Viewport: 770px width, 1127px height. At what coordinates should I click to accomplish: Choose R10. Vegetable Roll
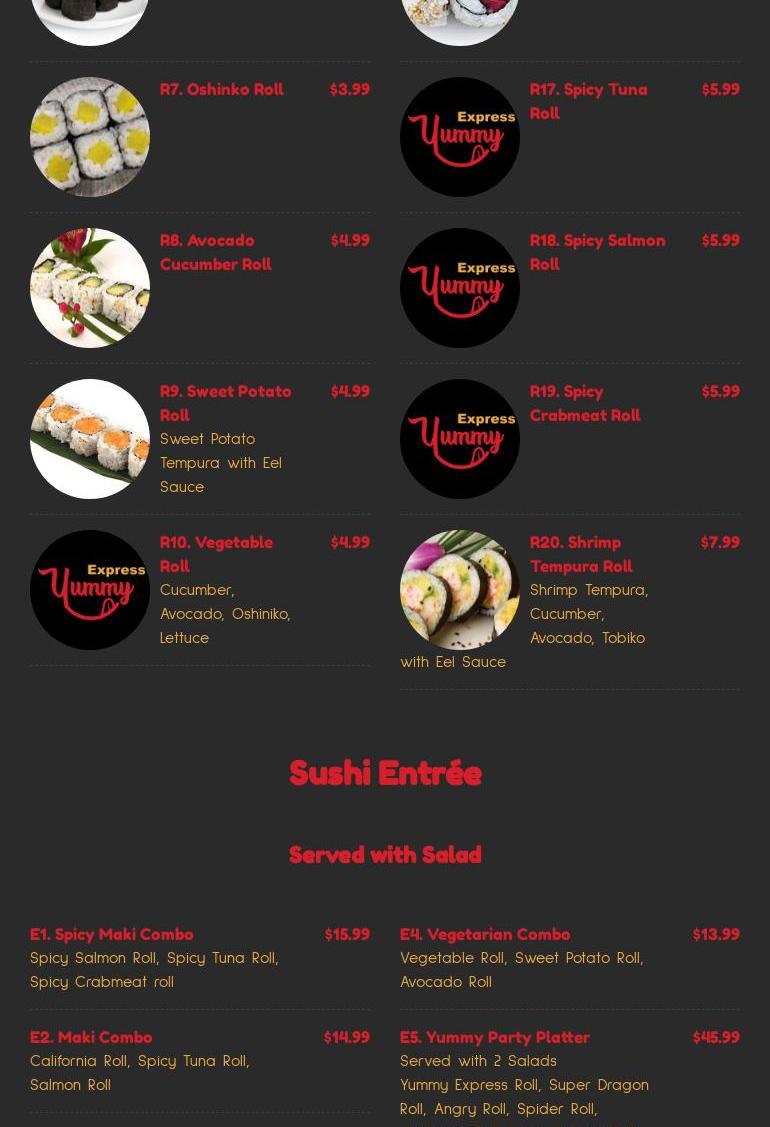[x=216, y=554]
